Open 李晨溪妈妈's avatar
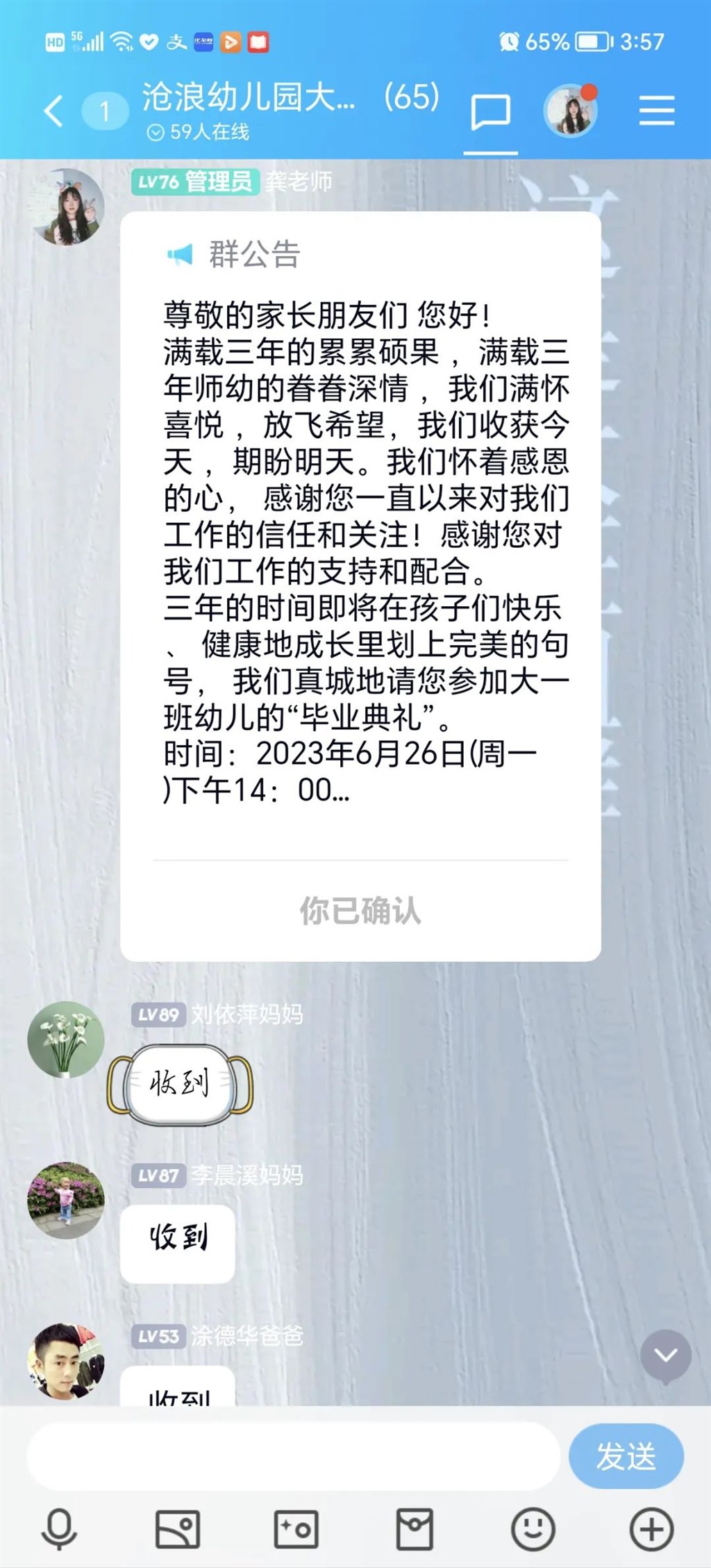Screen dimensions: 711x1568 click(65, 1200)
